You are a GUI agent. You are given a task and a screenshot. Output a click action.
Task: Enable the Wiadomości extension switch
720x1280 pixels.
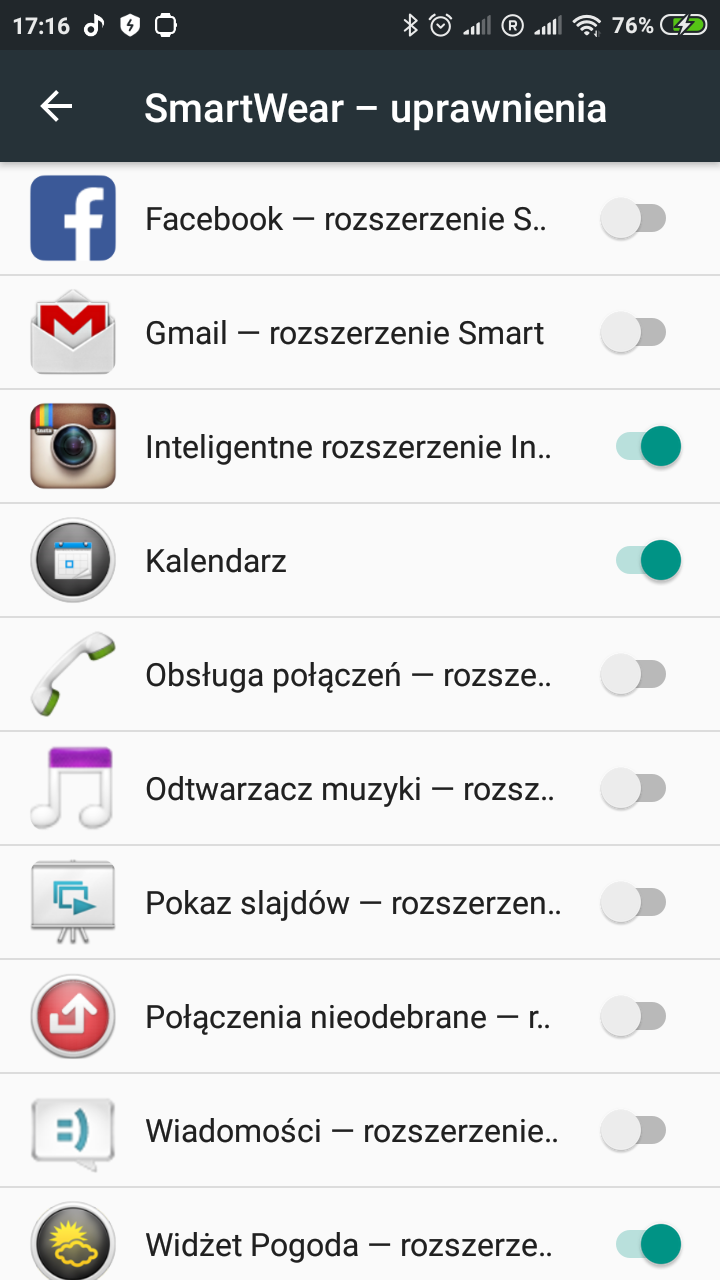click(634, 1131)
